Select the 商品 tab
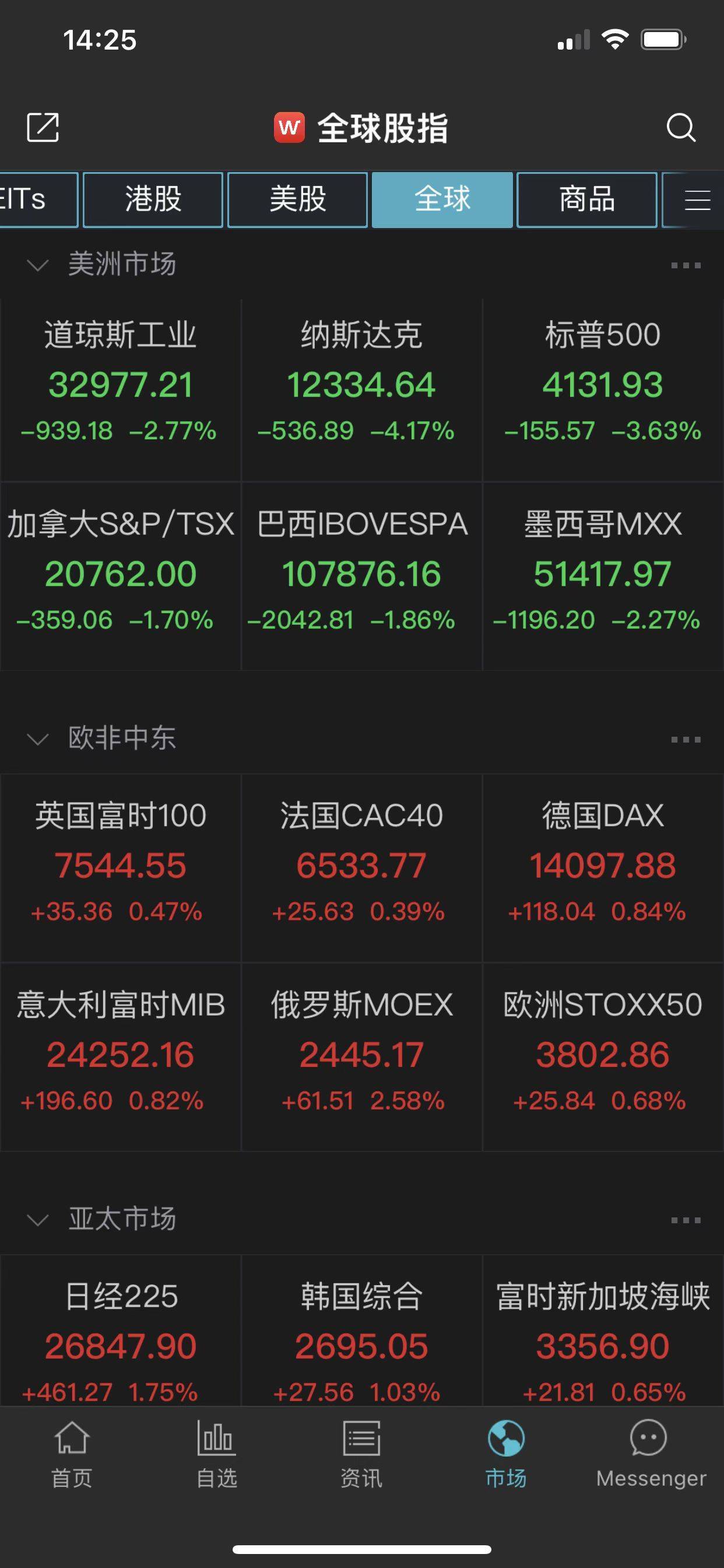The width and height of the screenshot is (724, 1568). (586, 199)
